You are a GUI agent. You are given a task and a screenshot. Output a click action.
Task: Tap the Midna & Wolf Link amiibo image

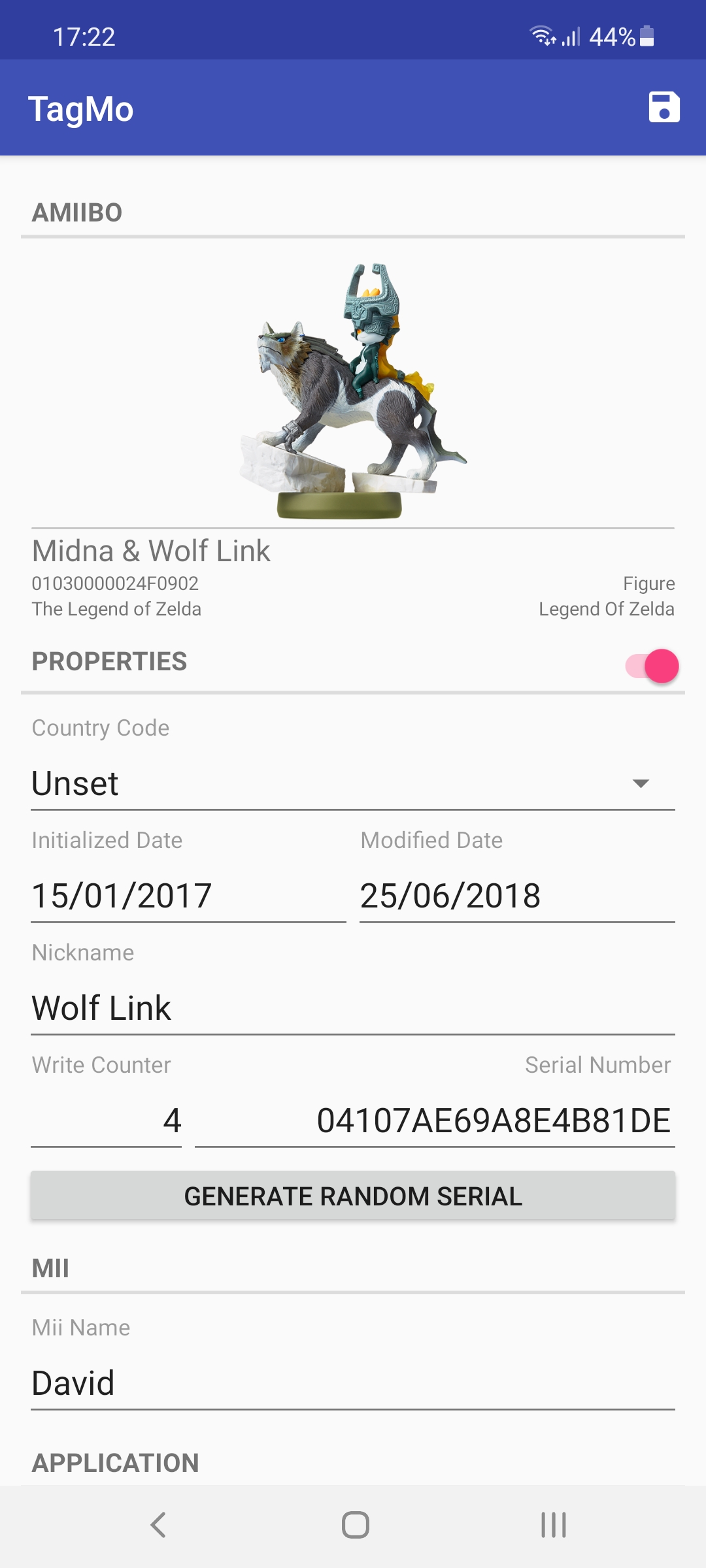coord(353,385)
